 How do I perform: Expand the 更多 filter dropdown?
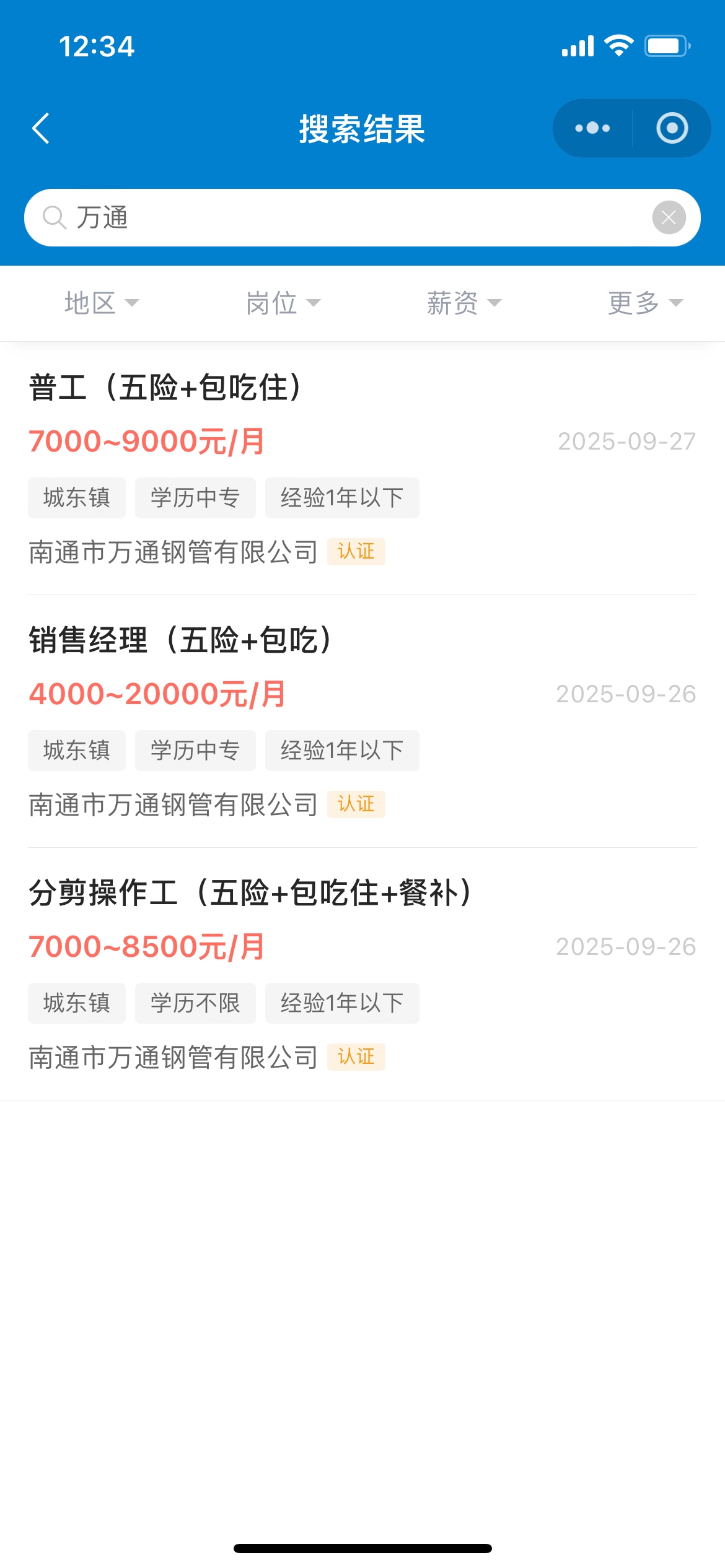tap(645, 303)
